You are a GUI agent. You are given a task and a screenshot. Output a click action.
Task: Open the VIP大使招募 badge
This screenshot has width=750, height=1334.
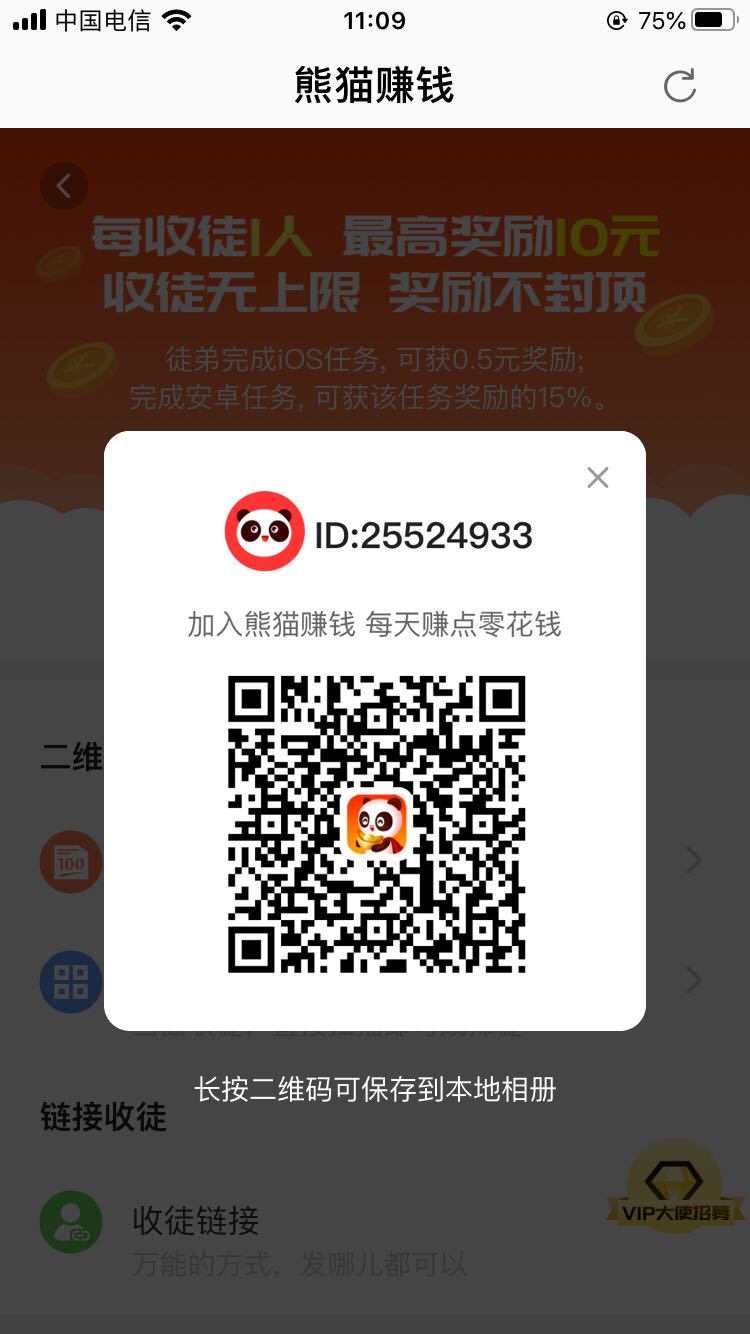(x=675, y=1191)
